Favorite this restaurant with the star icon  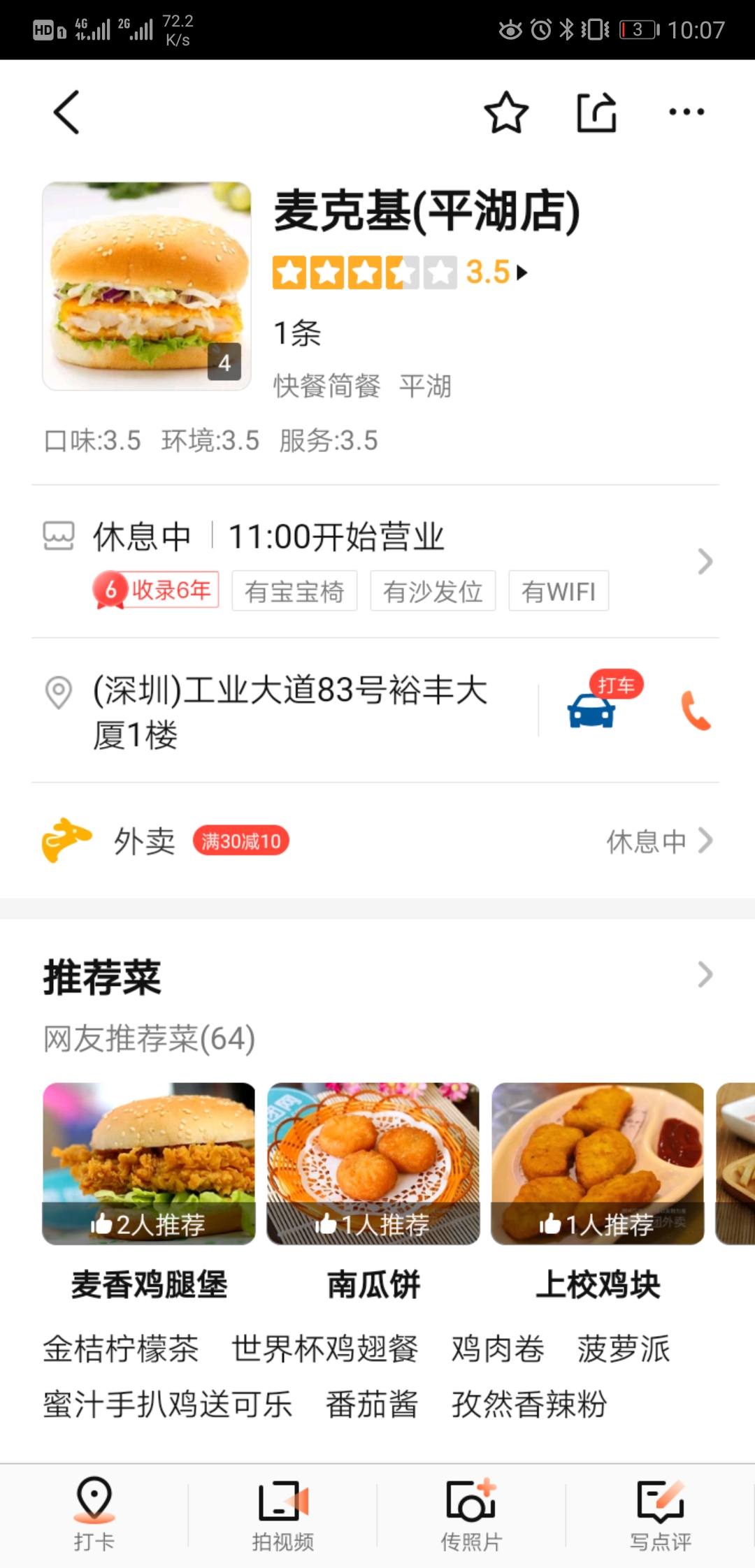click(x=506, y=112)
